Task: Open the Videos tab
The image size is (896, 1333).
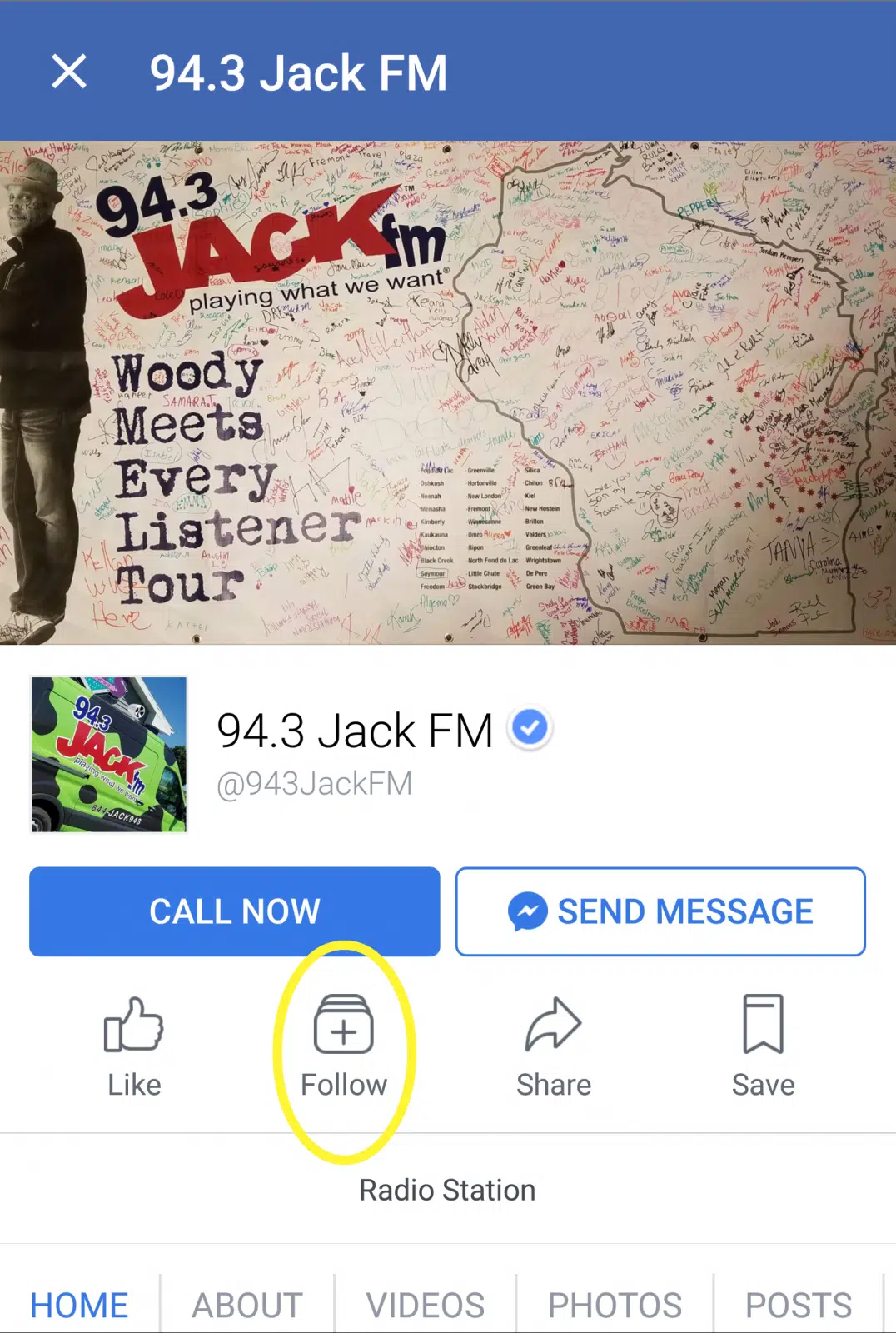Action: click(x=426, y=1304)
